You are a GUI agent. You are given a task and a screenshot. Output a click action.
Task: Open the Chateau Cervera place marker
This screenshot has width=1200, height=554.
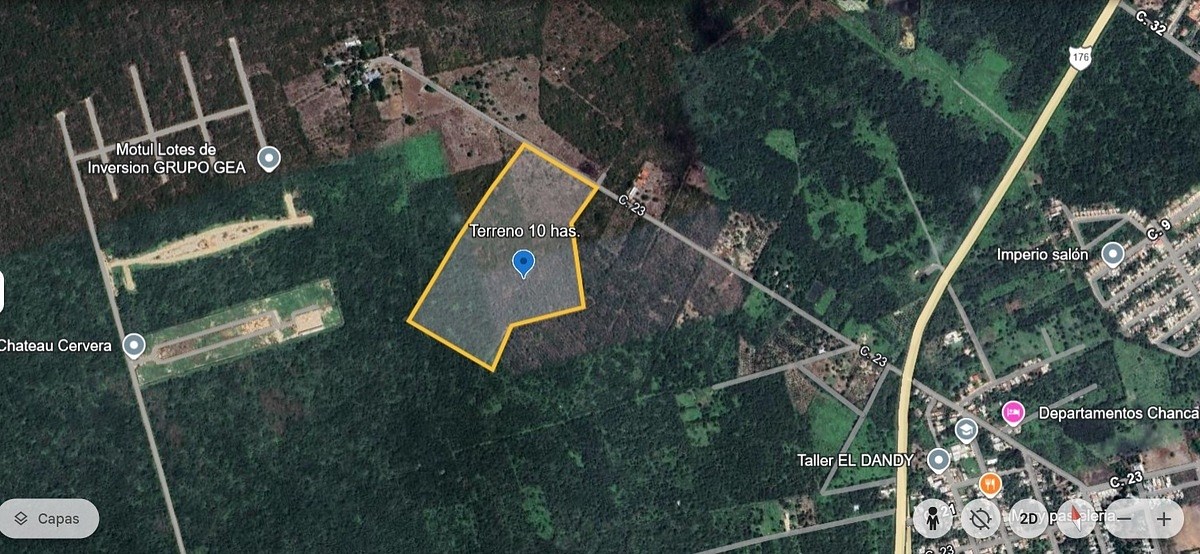(134, 346)
